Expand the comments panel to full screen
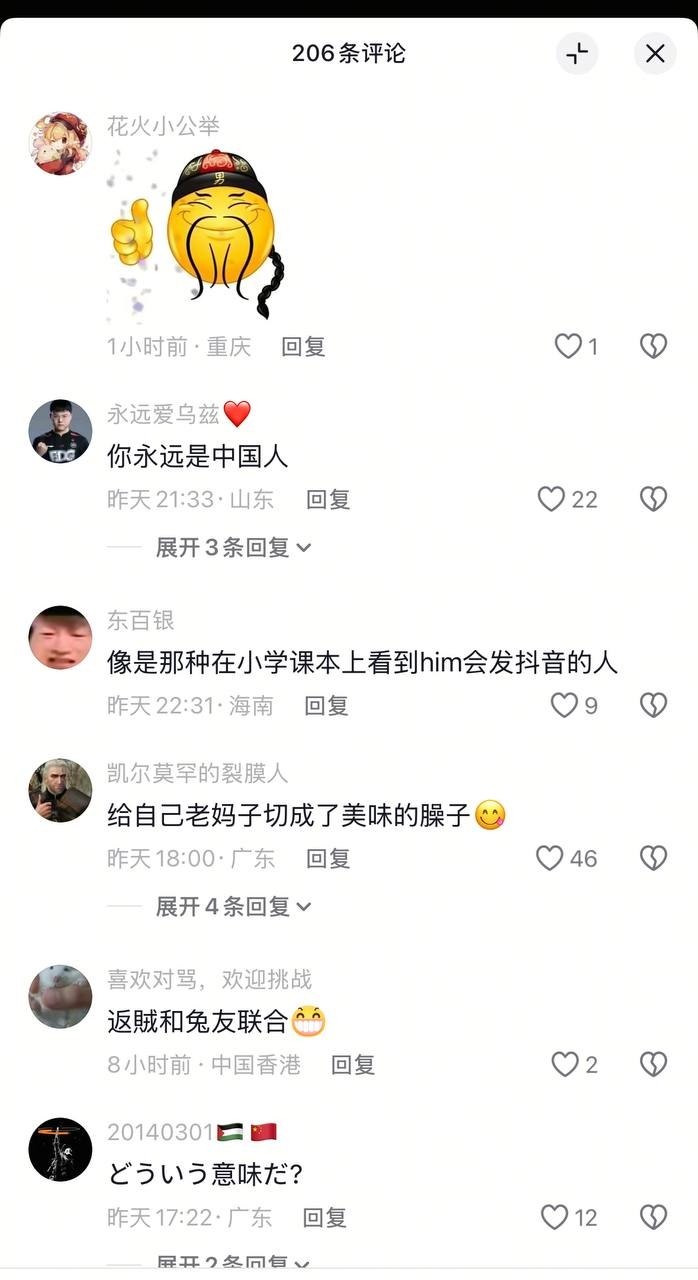The width and height of the screenshot is (698, 1280). [577, 53]
